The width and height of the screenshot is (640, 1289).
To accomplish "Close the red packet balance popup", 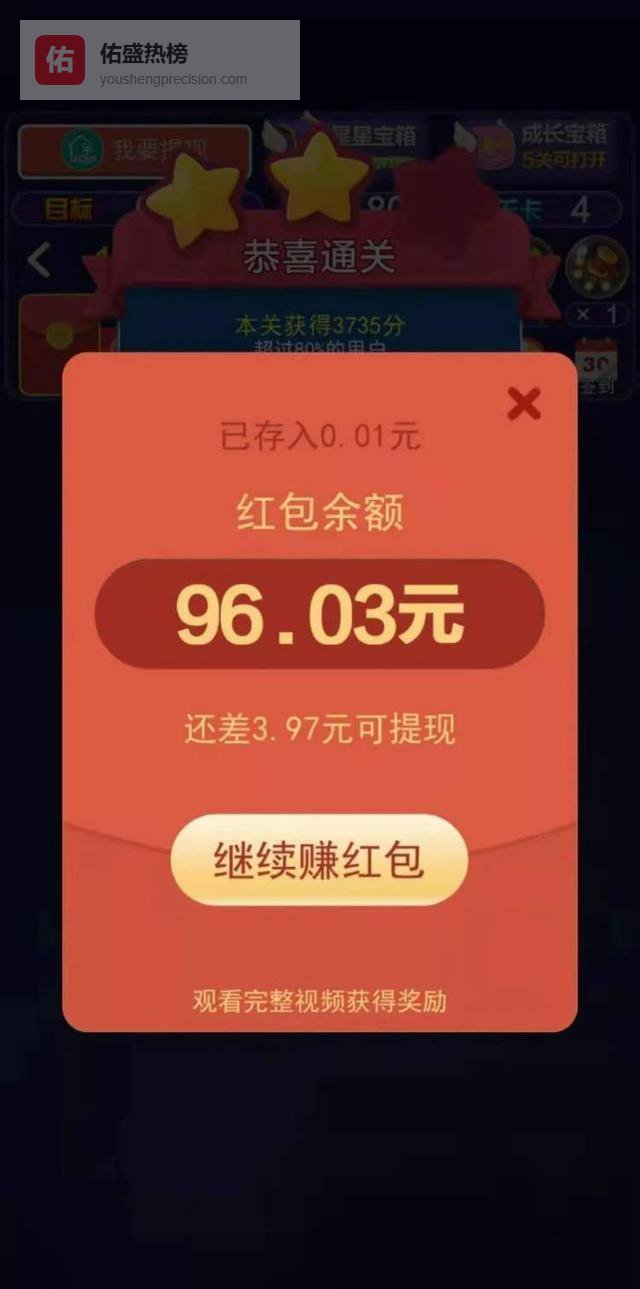I will click(523, 403).
